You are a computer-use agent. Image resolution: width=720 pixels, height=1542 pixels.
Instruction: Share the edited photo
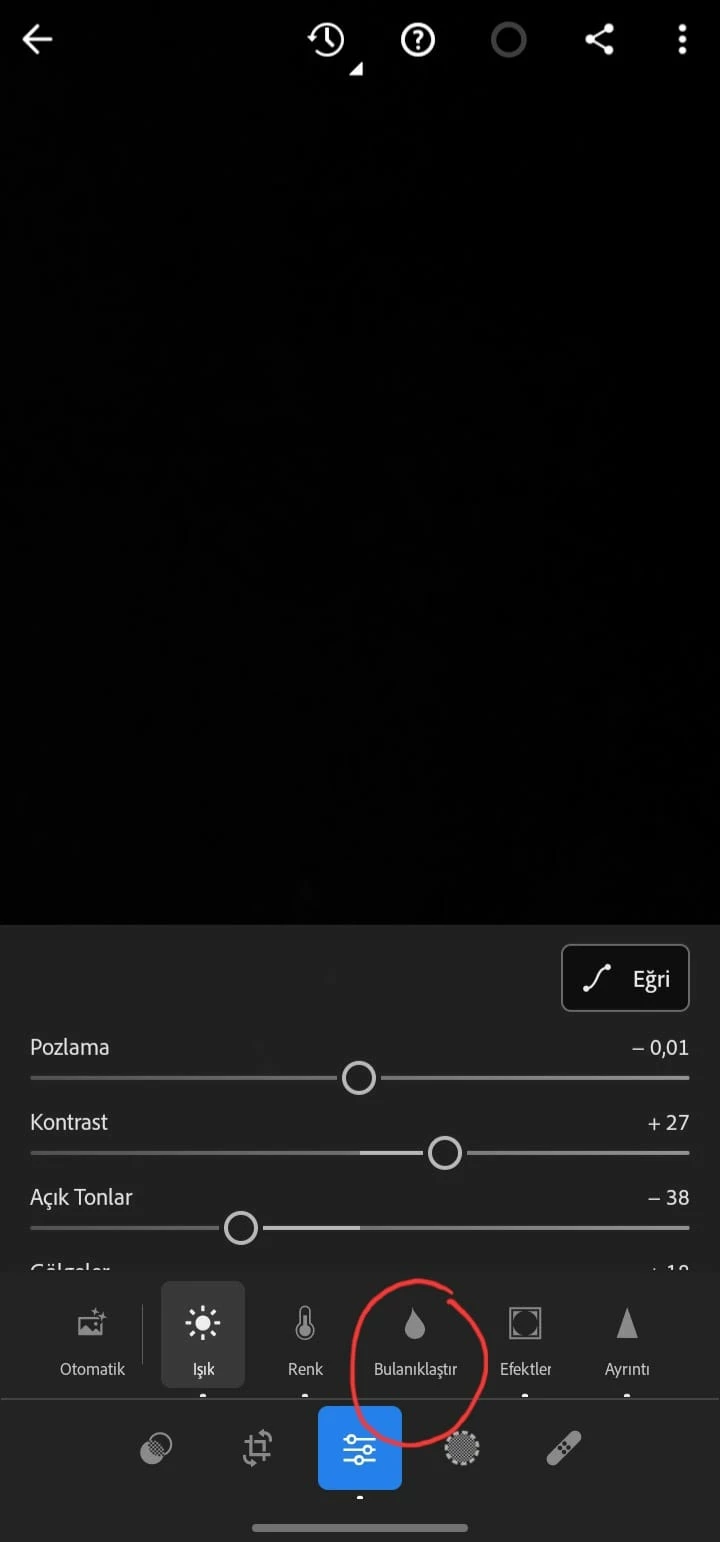(x=598, y=40)
